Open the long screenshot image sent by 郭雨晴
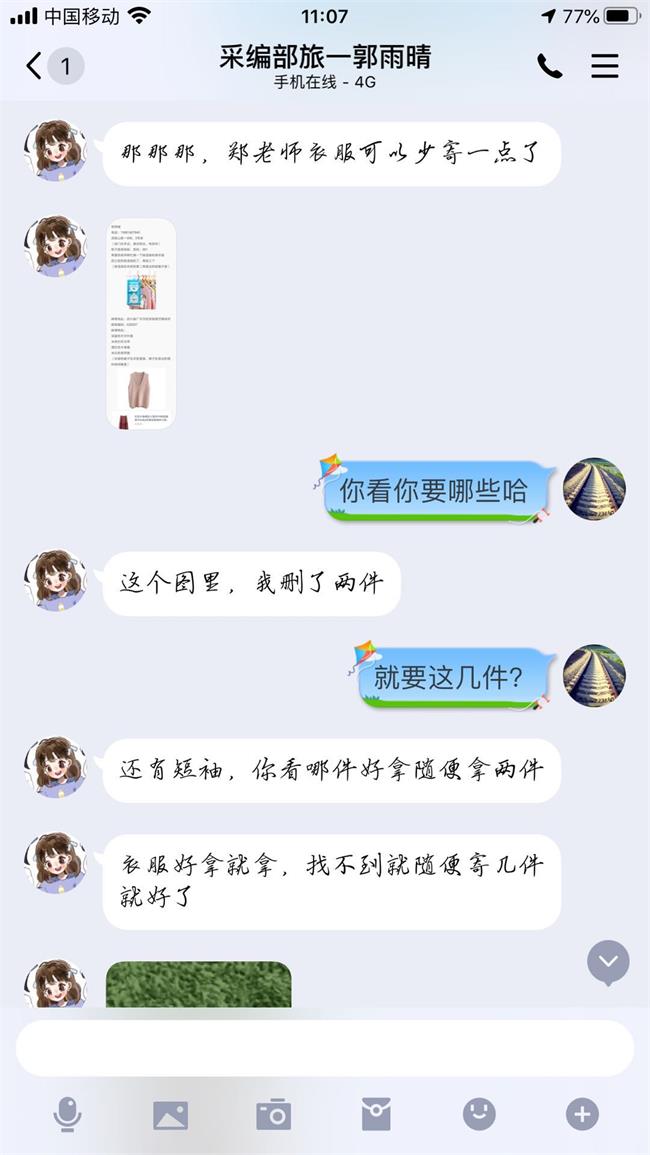This screenshot has width=650, height=1155. point(141,323)
